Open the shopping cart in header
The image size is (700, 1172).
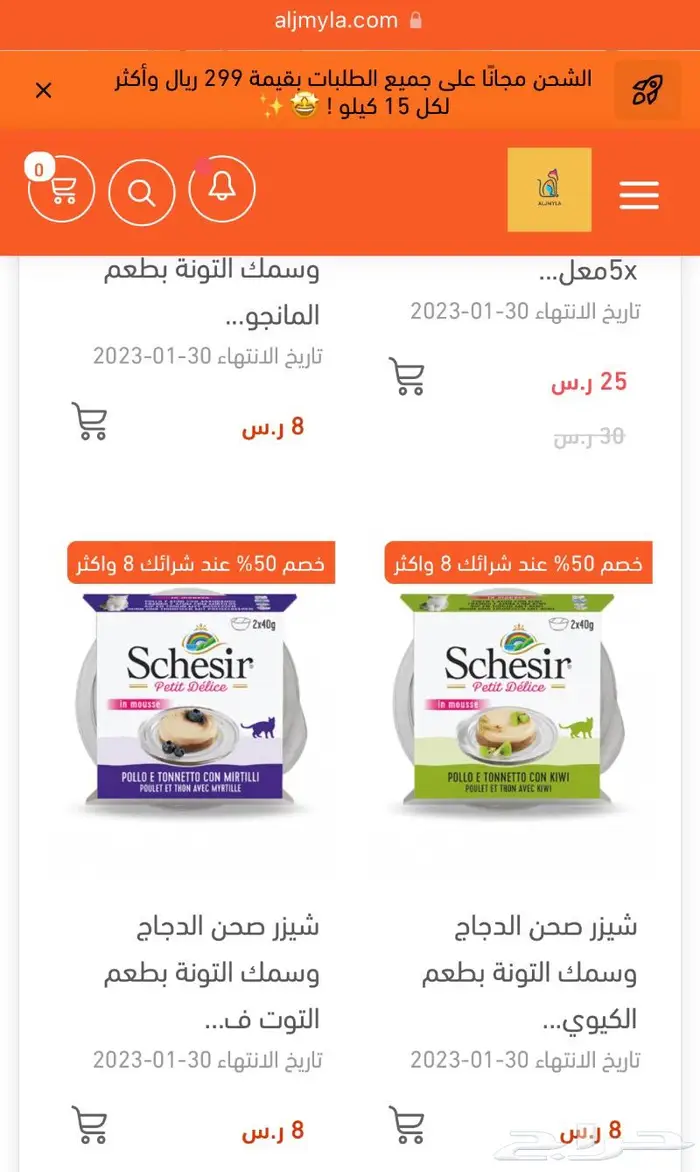(x=62, y=190)
